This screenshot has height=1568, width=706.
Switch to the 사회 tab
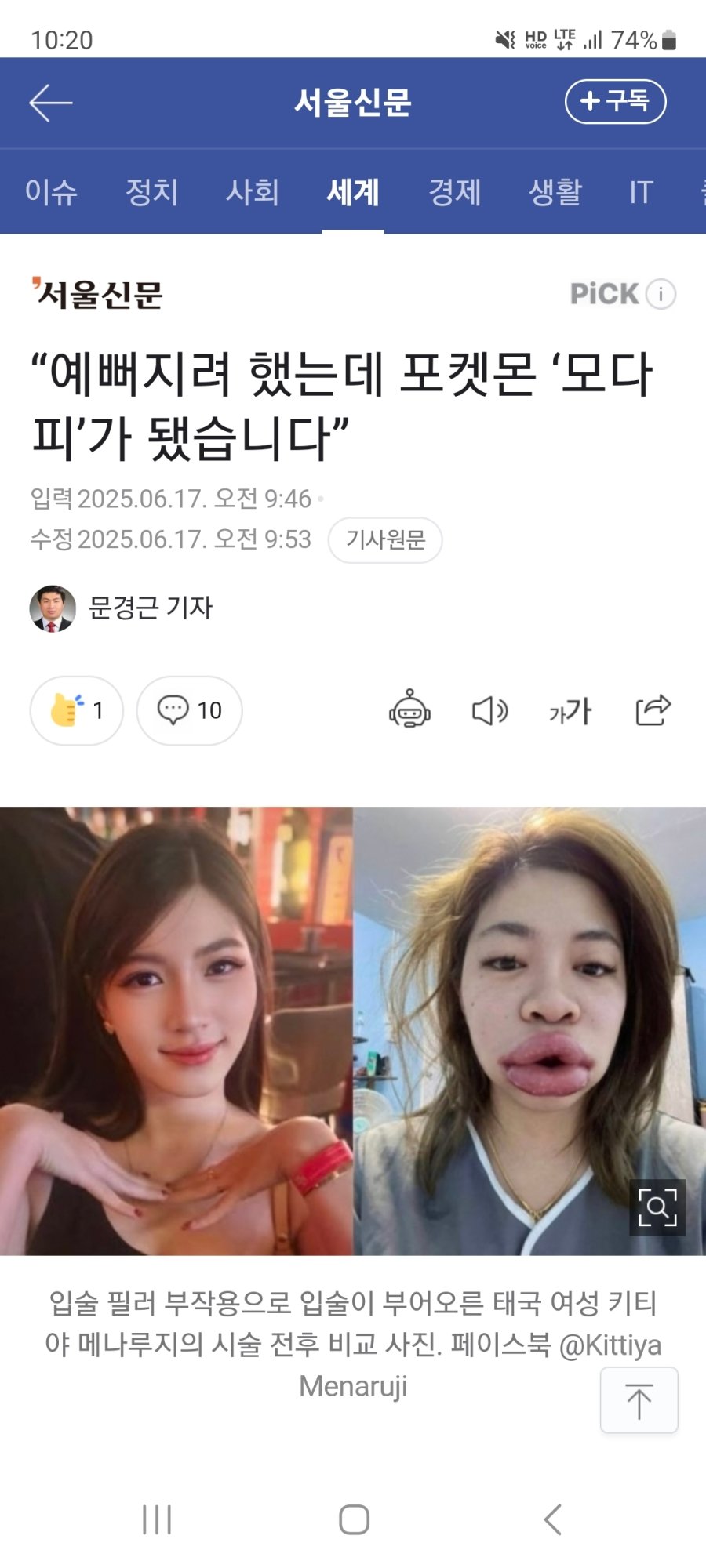tap(253, 192)
